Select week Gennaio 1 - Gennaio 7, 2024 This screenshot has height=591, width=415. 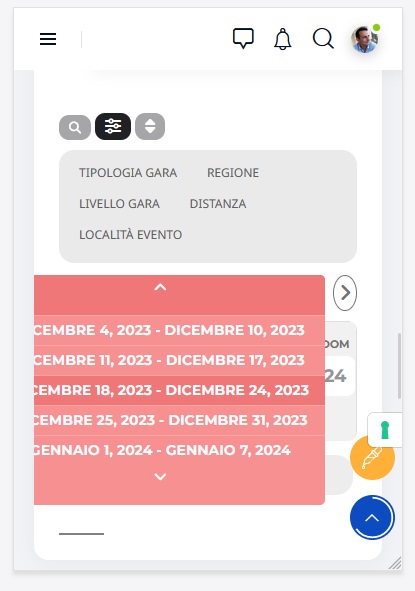point(179,450)
